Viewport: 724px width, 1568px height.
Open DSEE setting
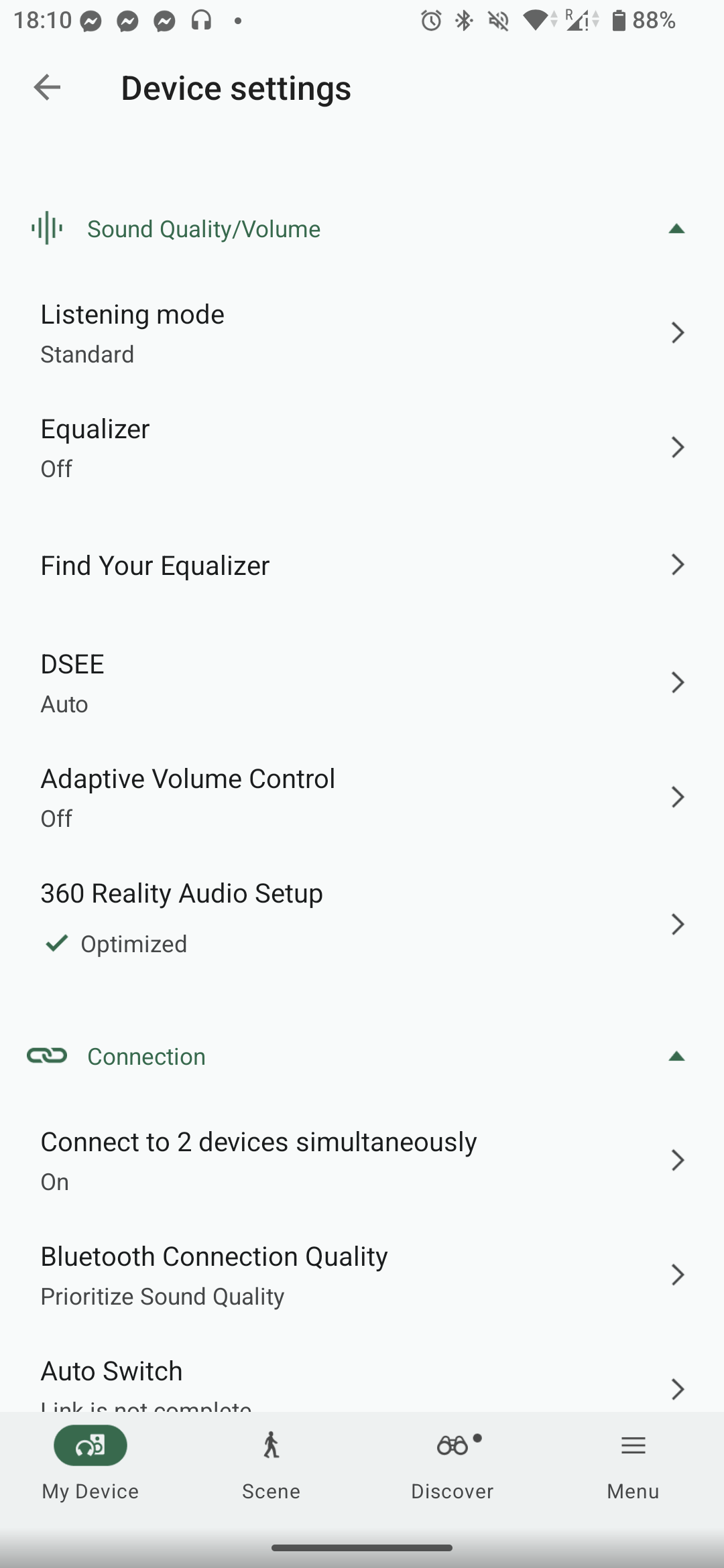(362, 683)
